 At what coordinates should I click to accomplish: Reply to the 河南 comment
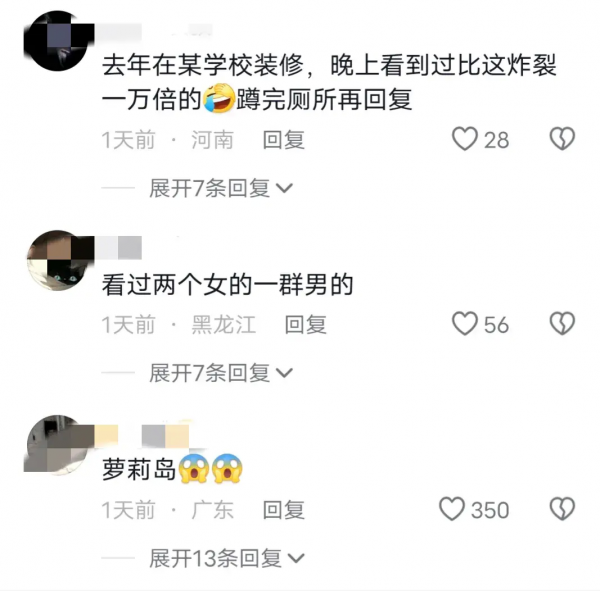pos(283,140)
